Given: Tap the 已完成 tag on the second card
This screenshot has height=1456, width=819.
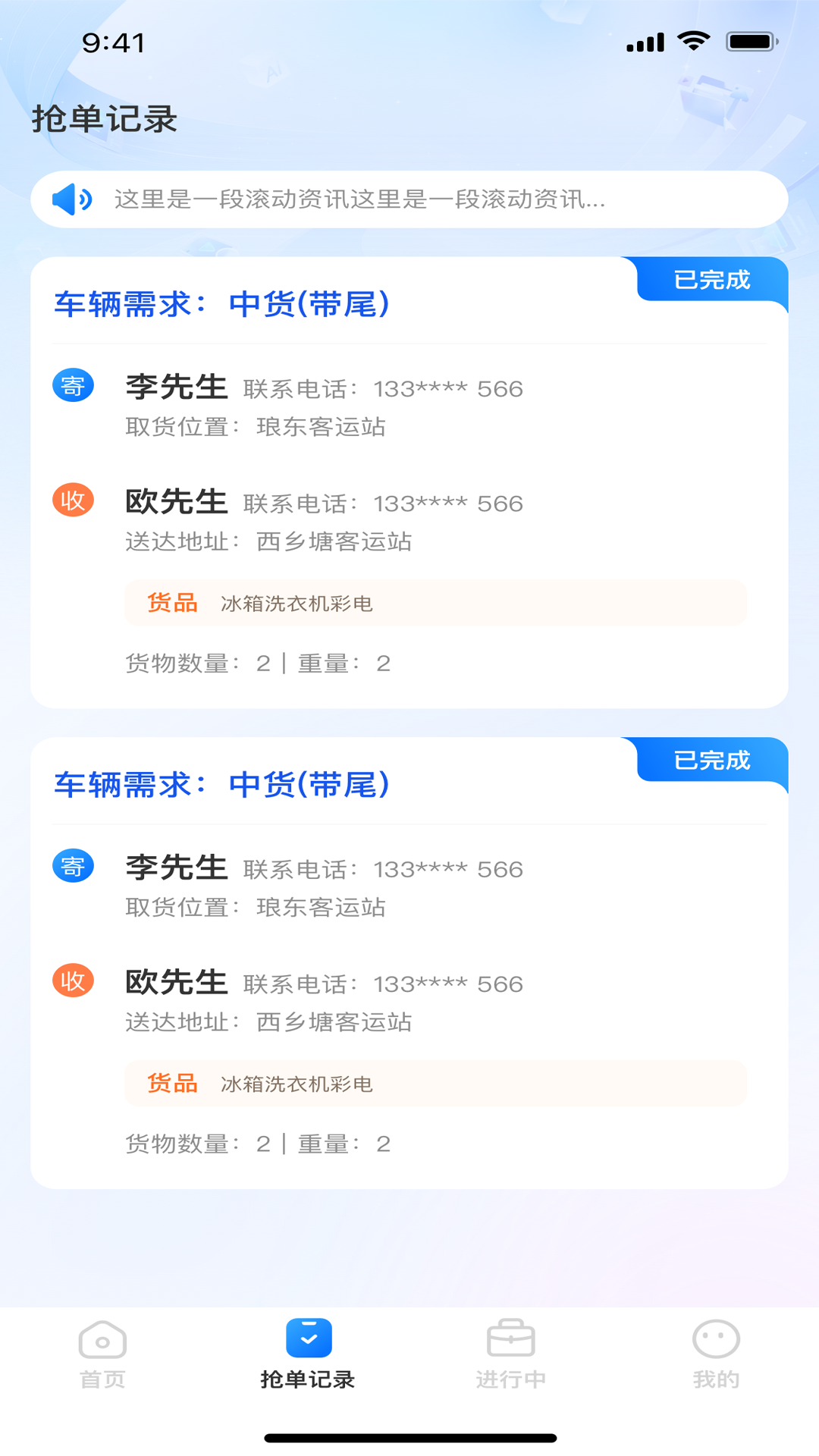Looking at the screenshot, I should click(712, 761).
